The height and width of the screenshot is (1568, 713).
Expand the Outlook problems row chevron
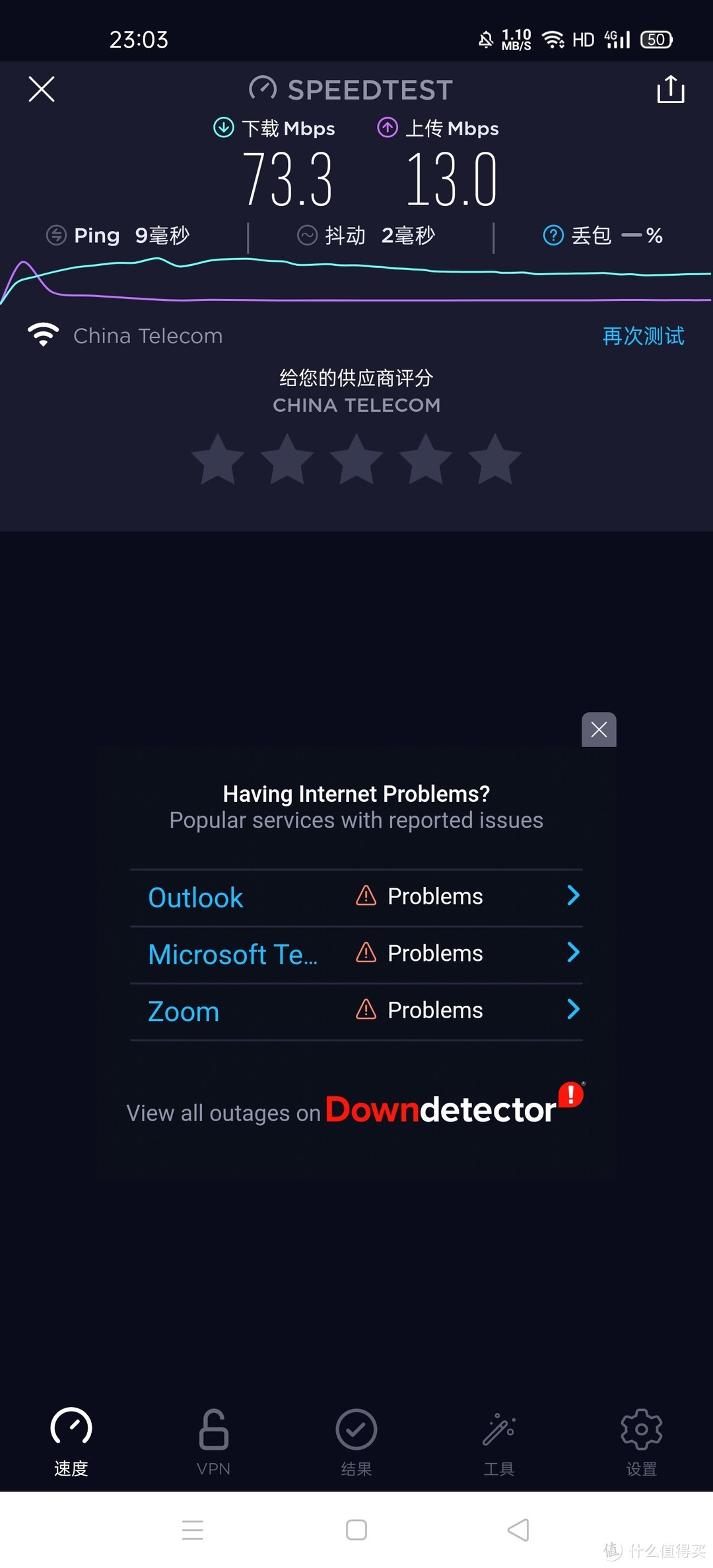[572, 896]
